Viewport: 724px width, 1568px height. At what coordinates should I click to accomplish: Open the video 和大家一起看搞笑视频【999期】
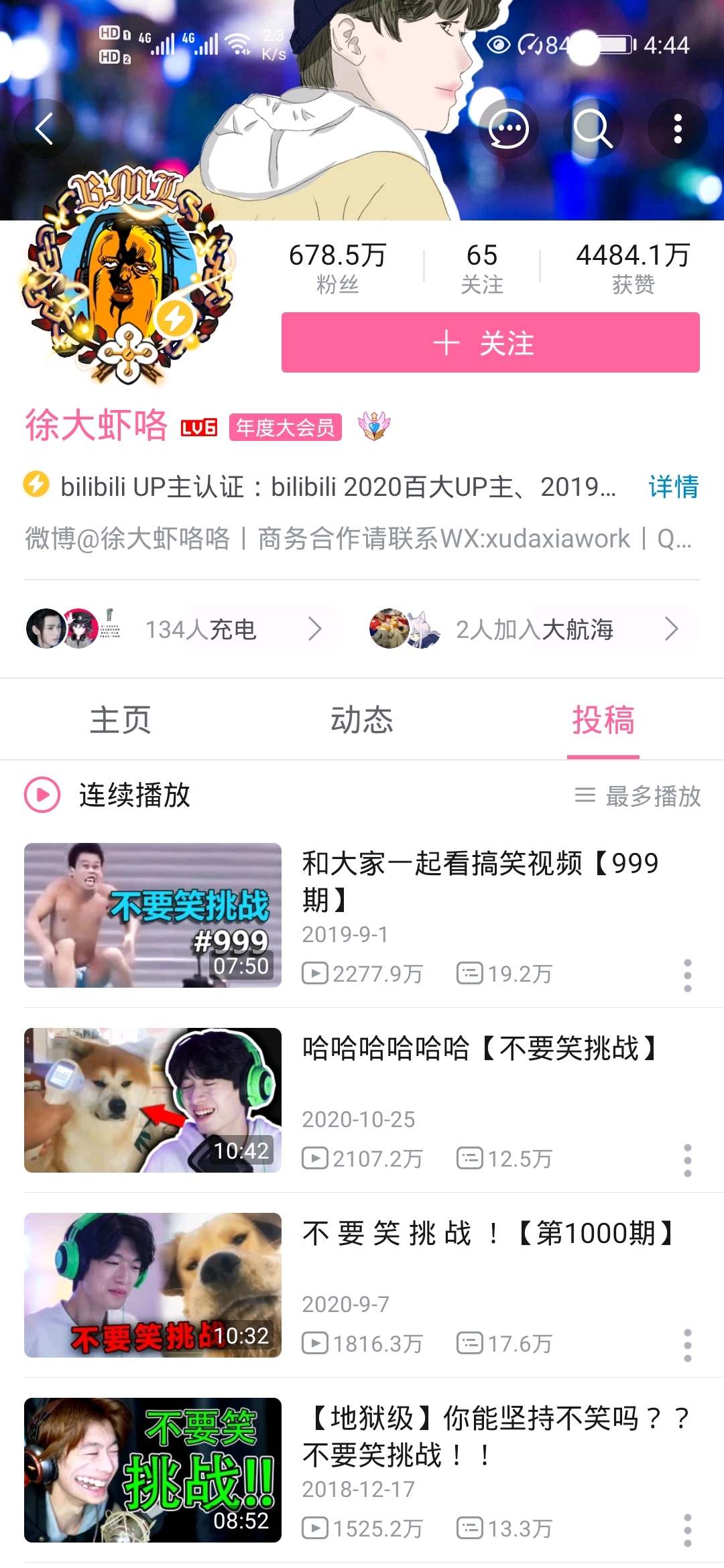click(479, 880)
